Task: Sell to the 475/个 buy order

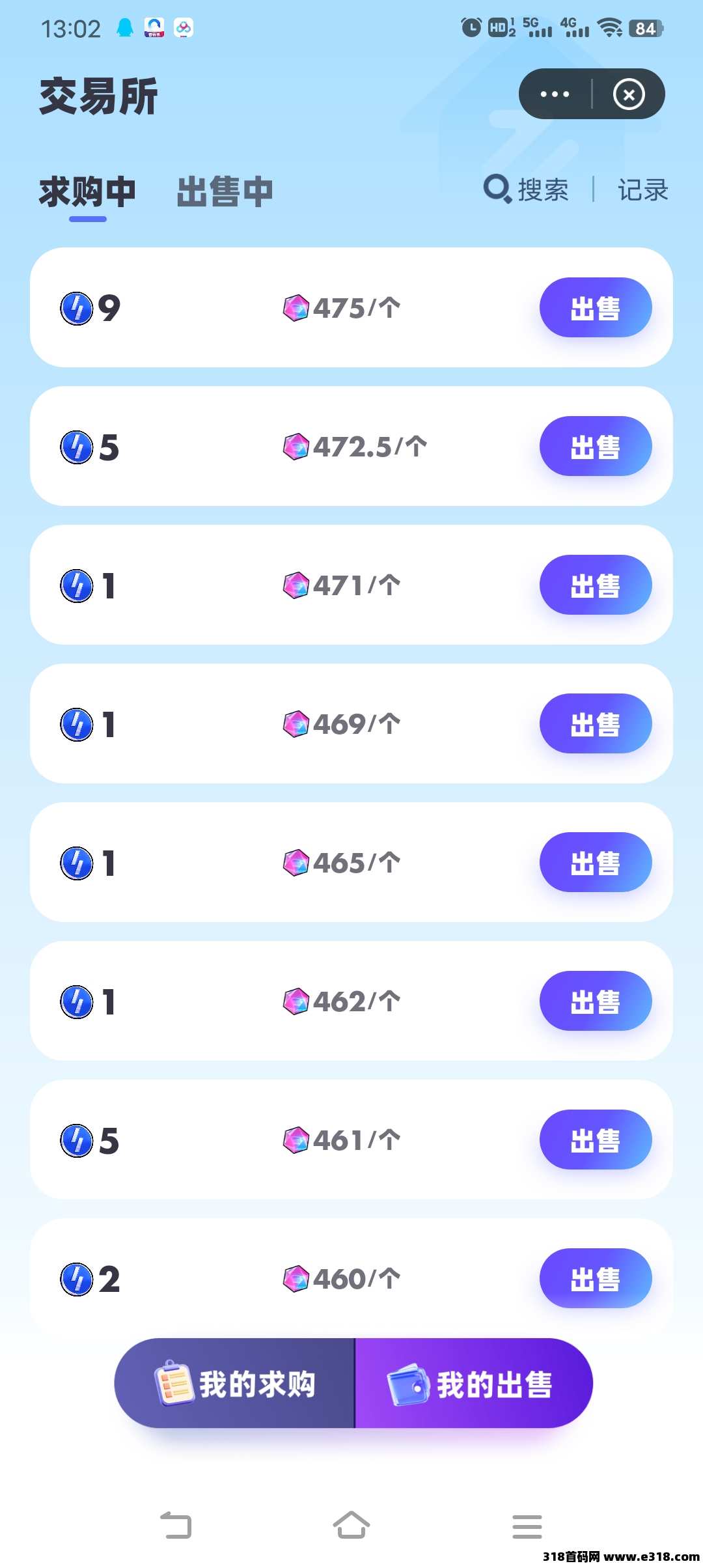Action: (x=596, y=307)
